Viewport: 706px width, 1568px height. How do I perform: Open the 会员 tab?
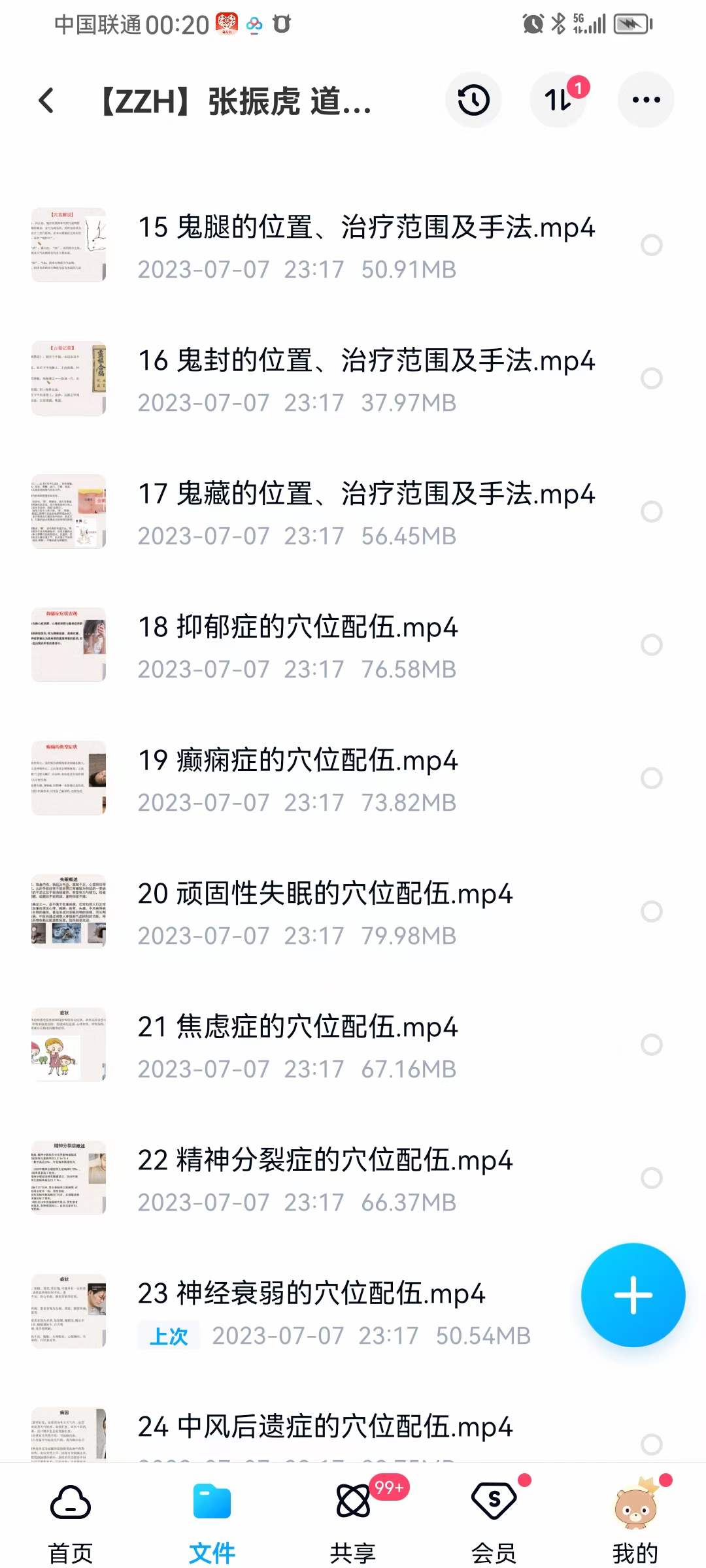click(494, 1521)
